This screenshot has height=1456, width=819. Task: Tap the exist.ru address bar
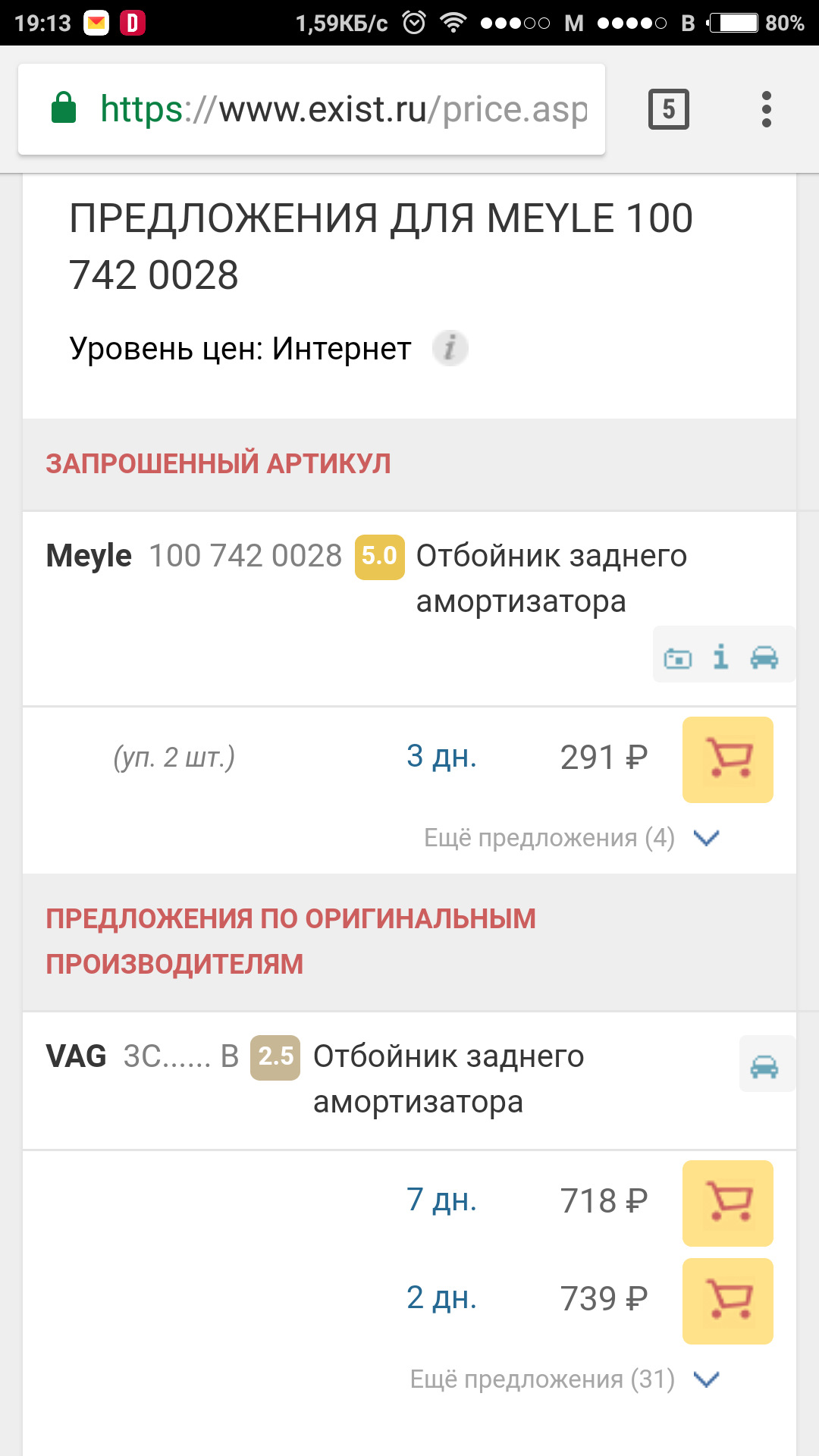(x=312, y=109)
